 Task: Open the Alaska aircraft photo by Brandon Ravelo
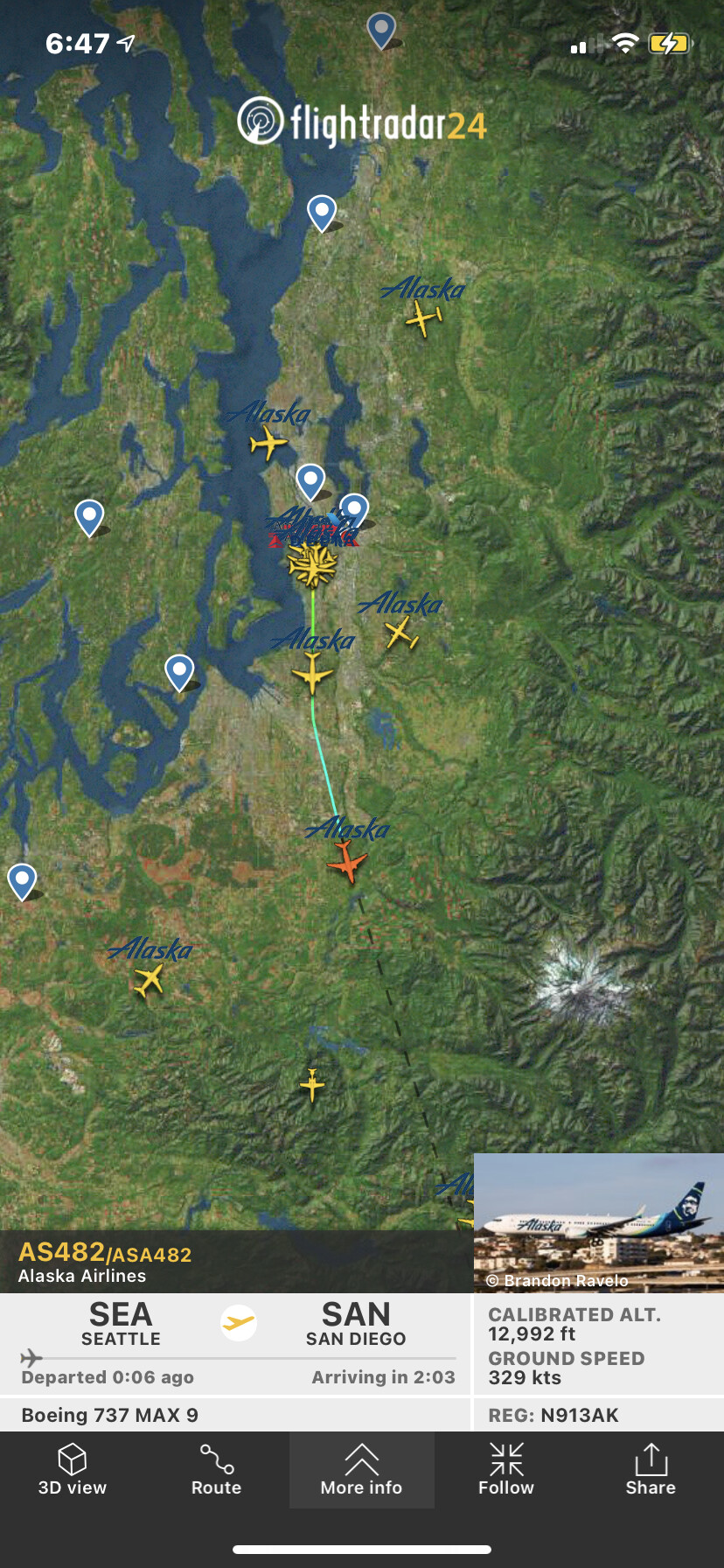(x=598, y=1221)
